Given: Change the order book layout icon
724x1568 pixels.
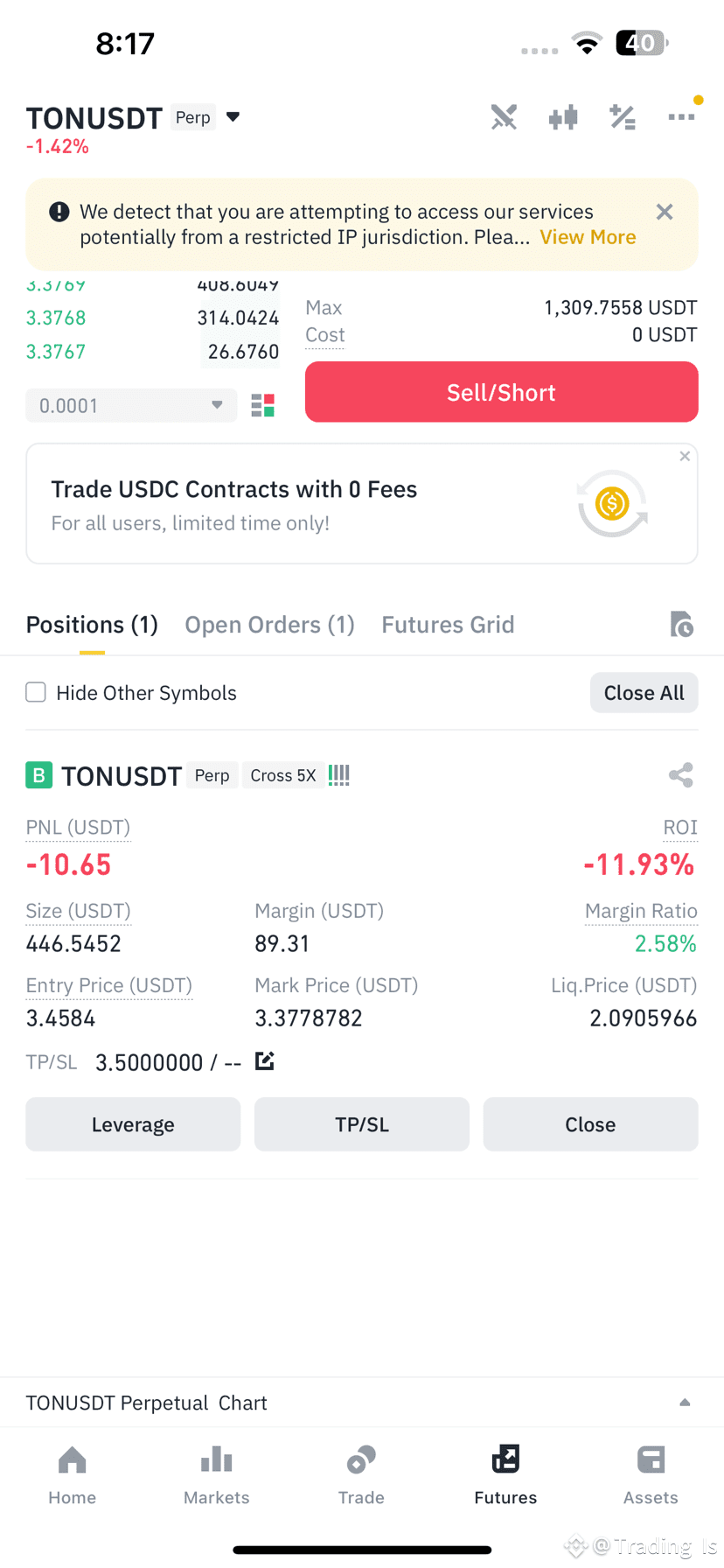Looking at the screenshot, I should 263,405.
